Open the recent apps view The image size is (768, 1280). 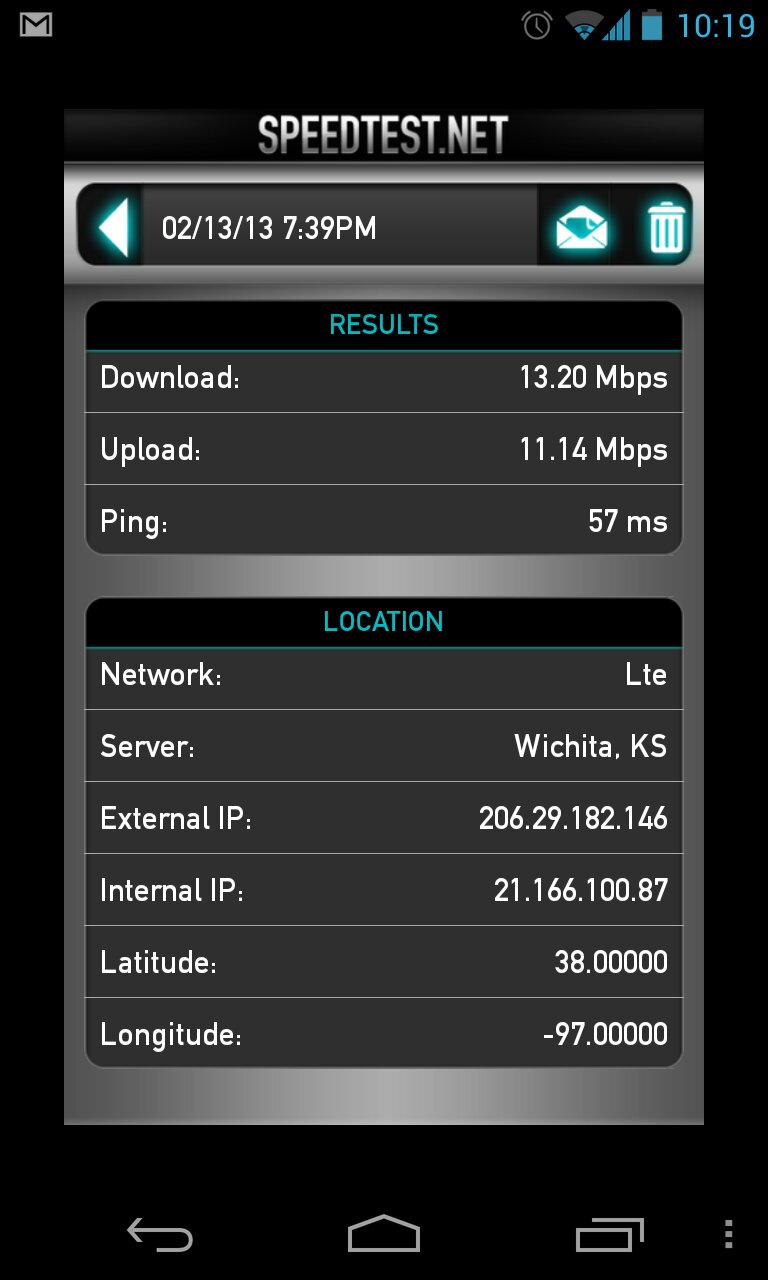610,1235
